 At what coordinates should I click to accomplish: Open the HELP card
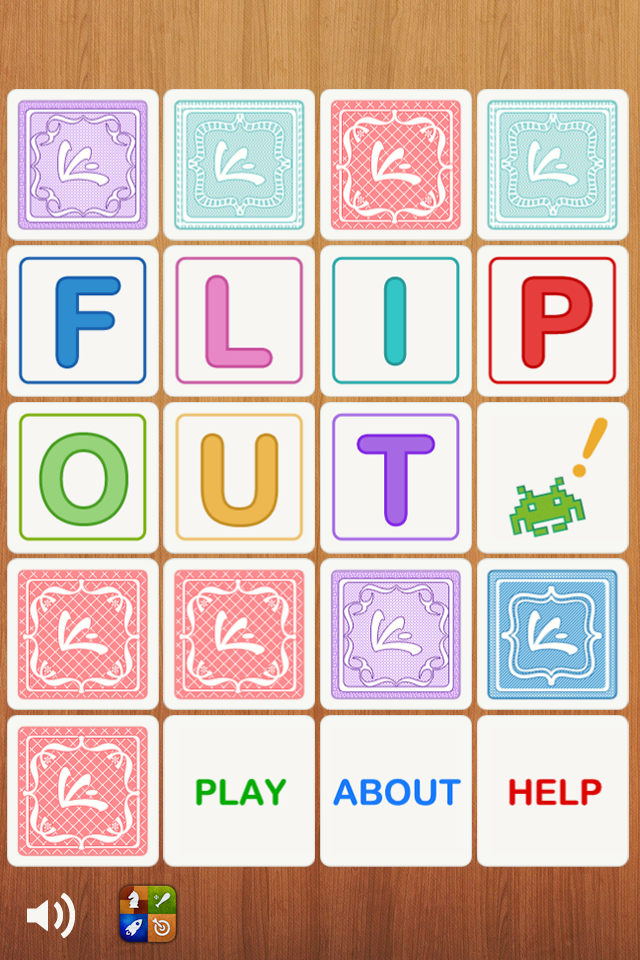[553, 791]
